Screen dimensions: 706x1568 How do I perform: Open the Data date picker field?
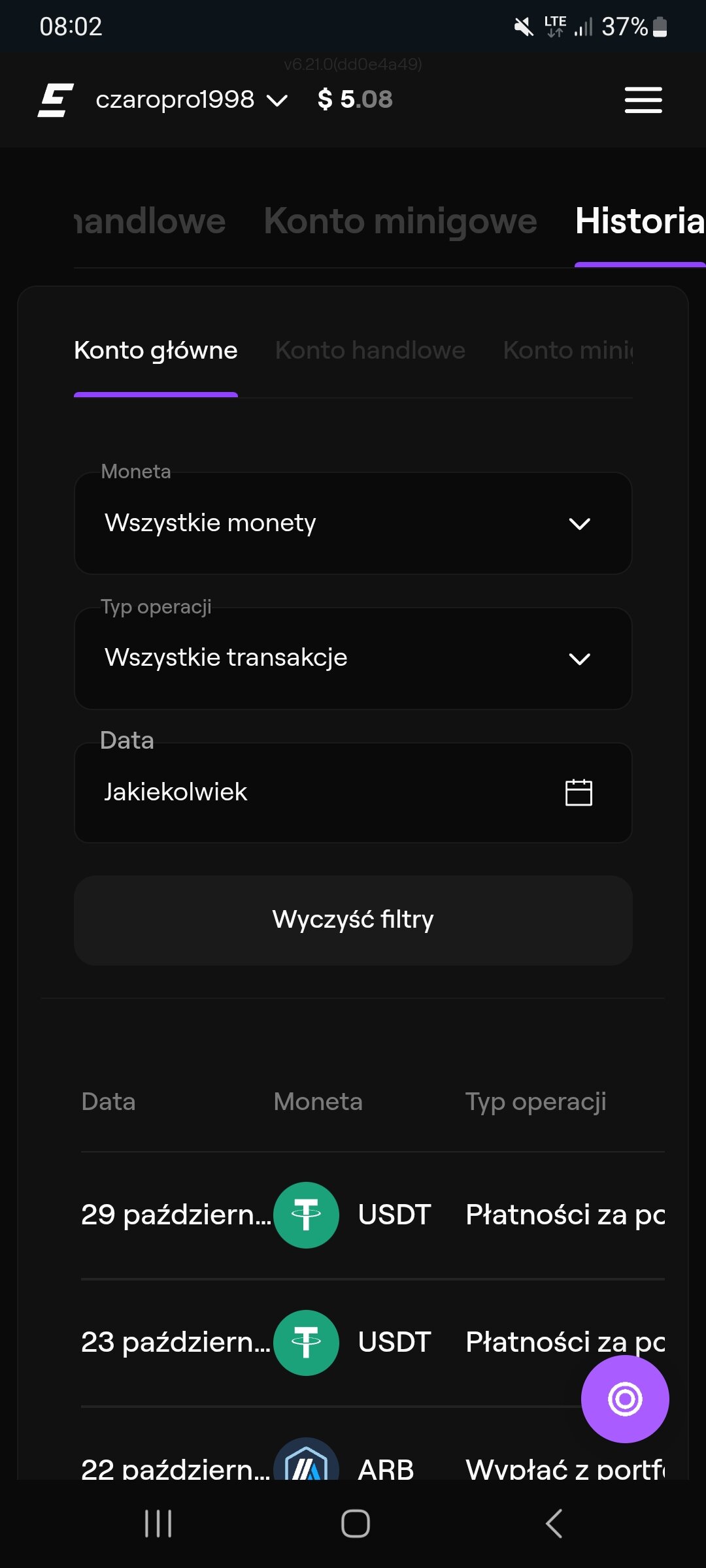click(353, 792)
